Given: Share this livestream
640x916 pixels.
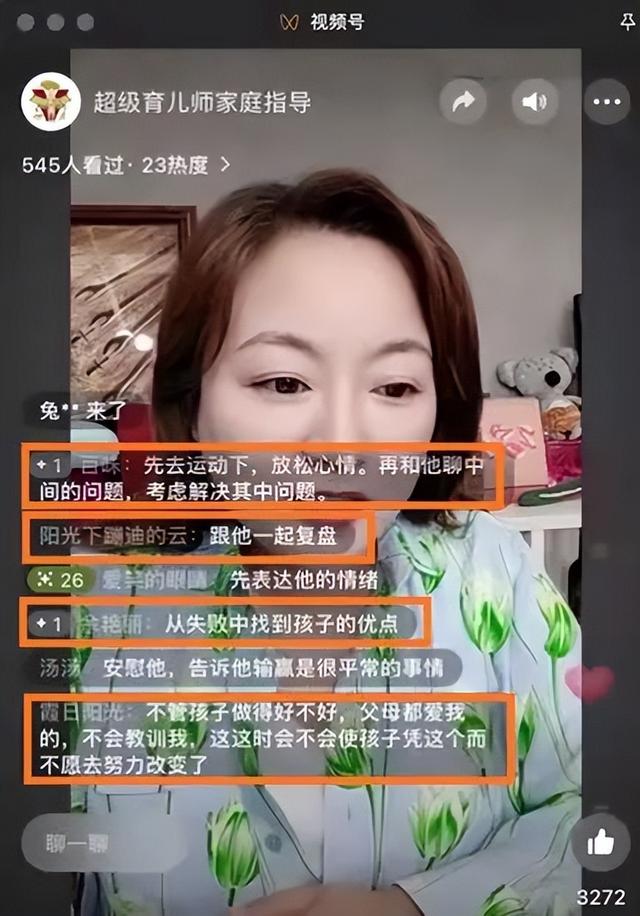Looking at the screenshot, I should tap(463, 101).
